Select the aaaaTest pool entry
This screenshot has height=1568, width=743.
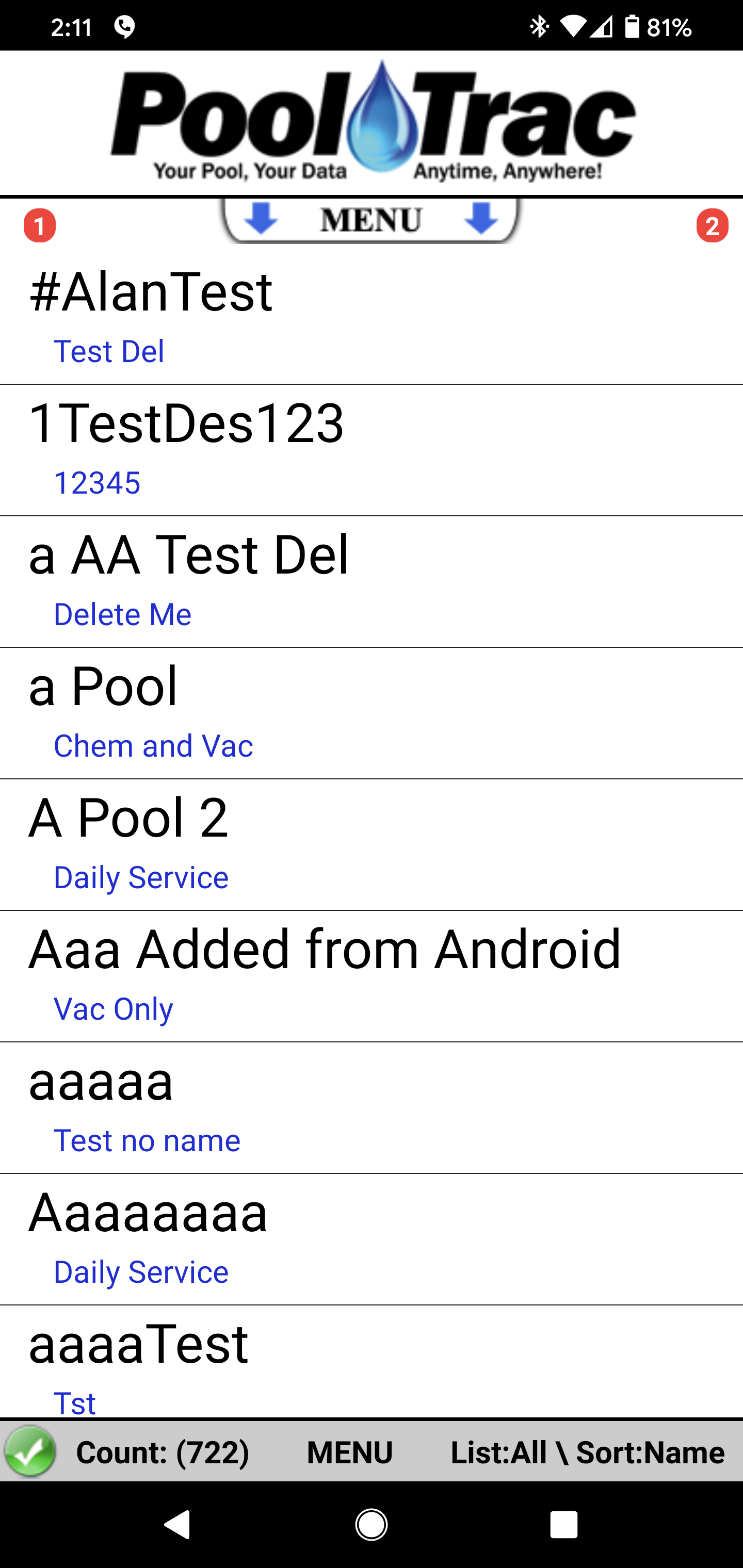pos(372,1362)
